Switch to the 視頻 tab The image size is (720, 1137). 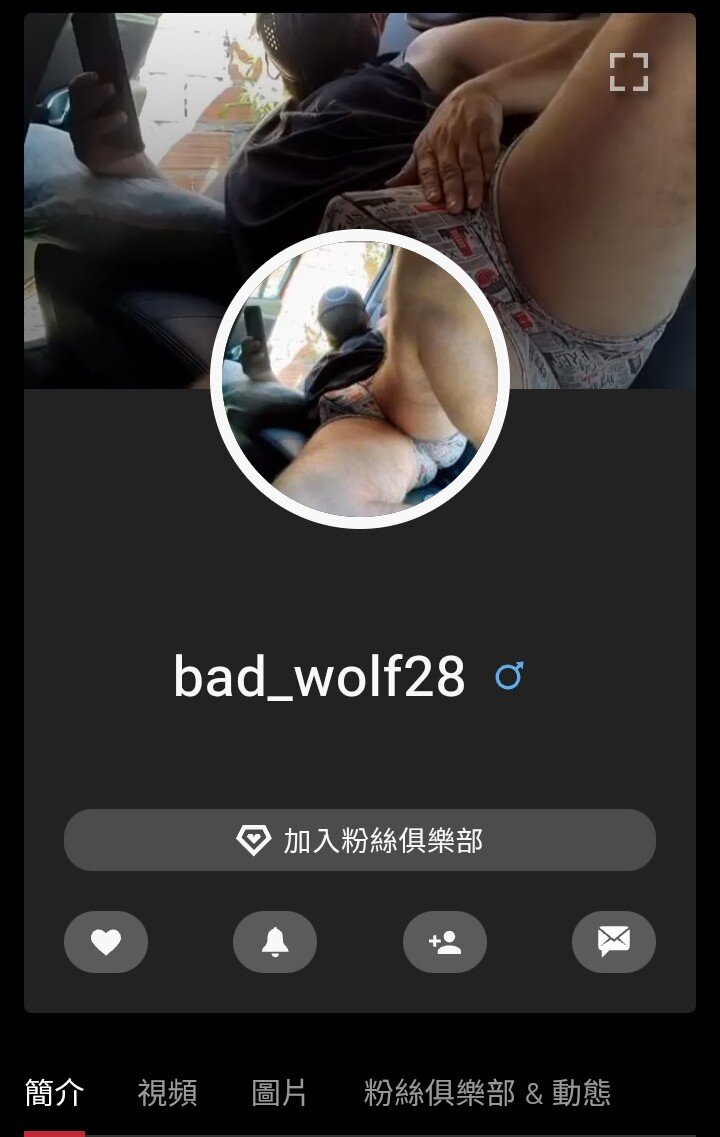coord(167,1092)
